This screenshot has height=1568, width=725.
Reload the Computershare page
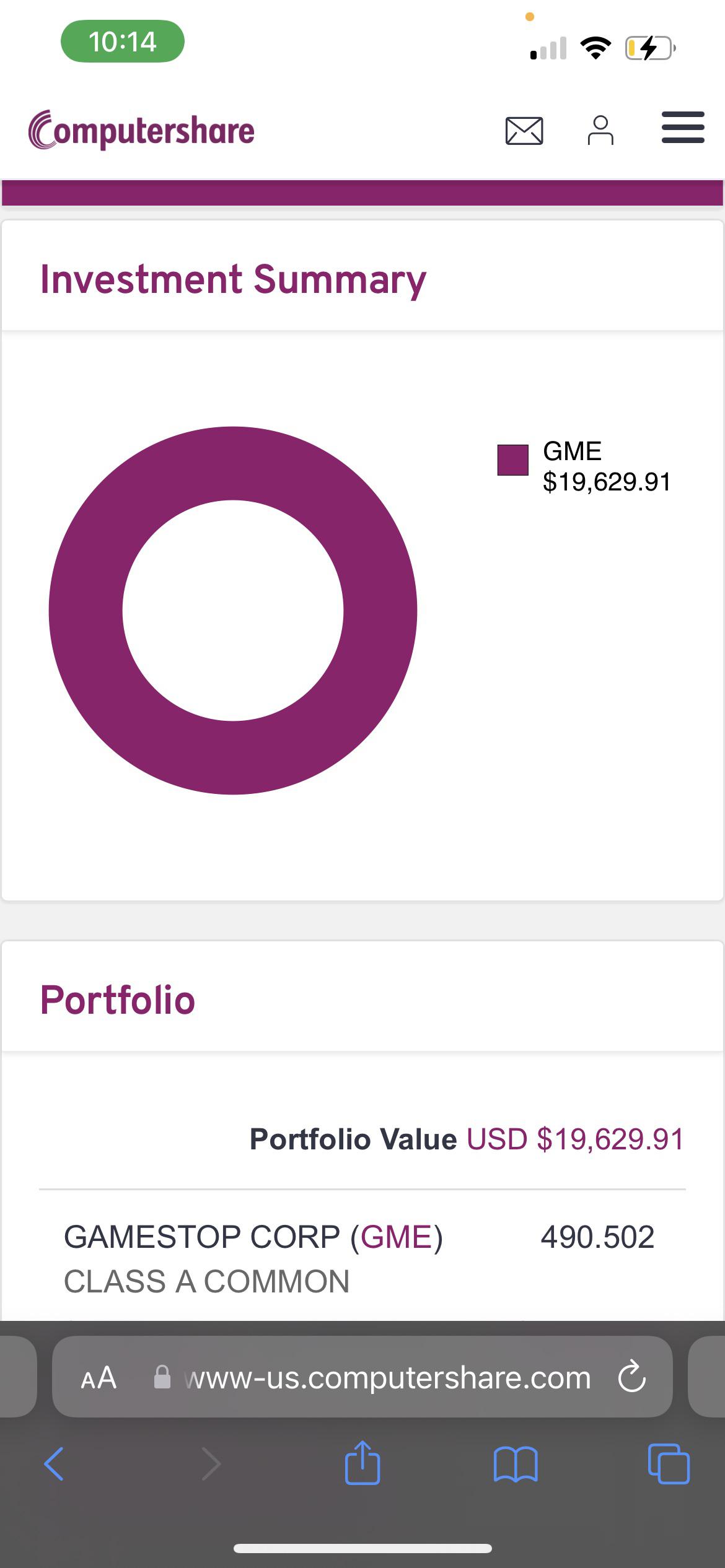point(632,1377)
